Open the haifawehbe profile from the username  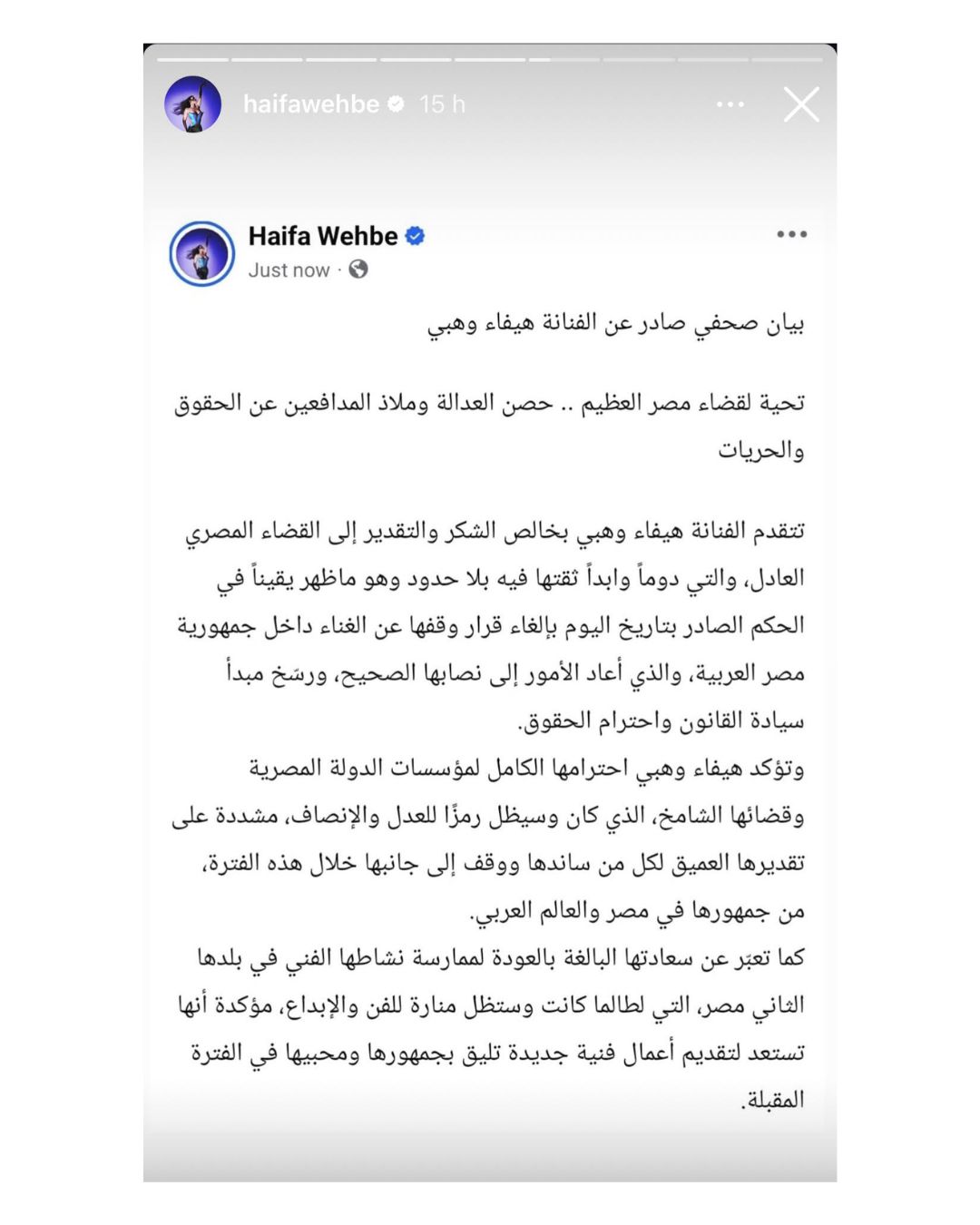pyautogui.click(x=310, y=104)
